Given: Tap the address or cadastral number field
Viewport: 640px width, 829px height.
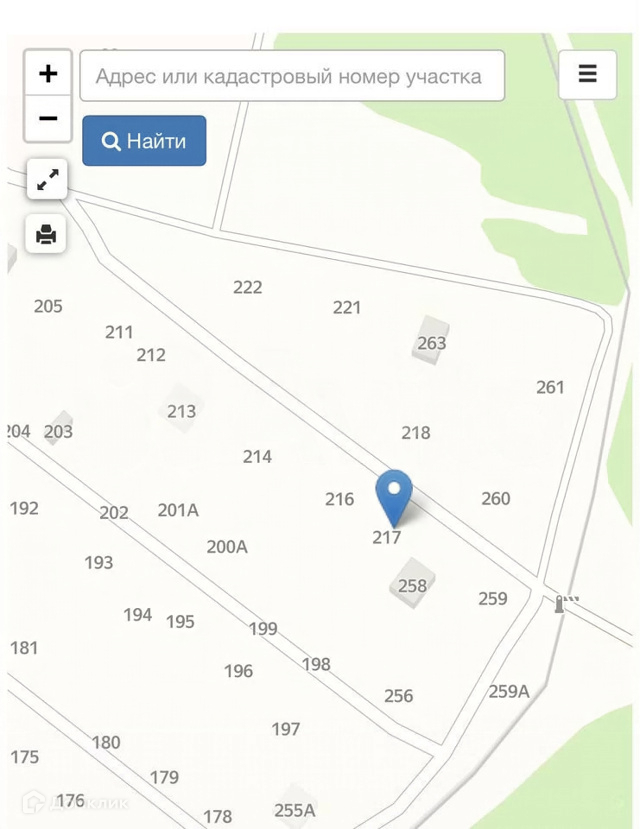Looking at the screenshot, I should [292, 76].
